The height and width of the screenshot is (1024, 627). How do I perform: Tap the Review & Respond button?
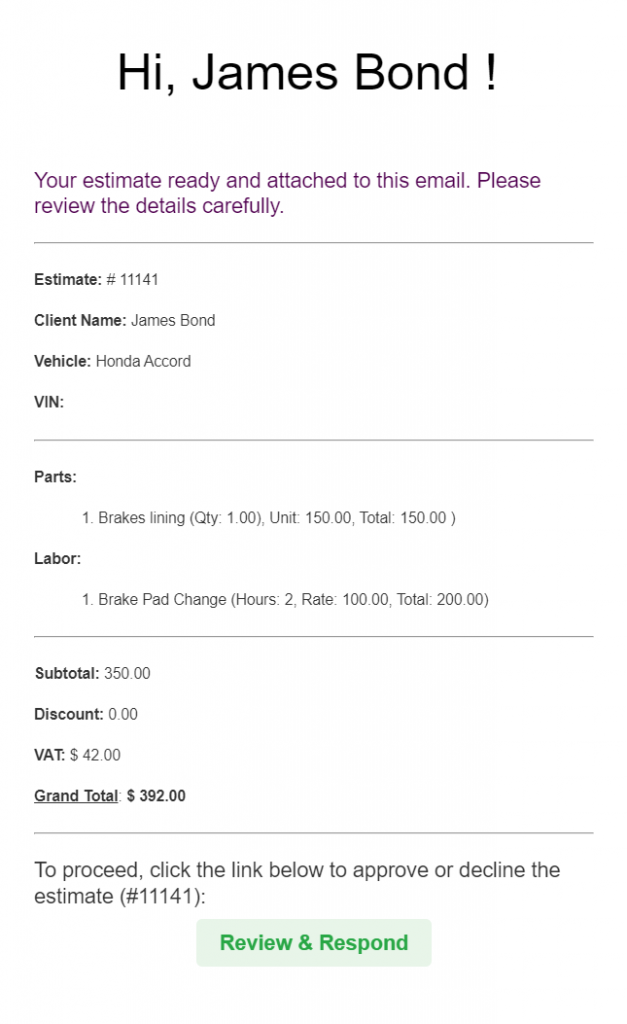(x=314, y=942)
